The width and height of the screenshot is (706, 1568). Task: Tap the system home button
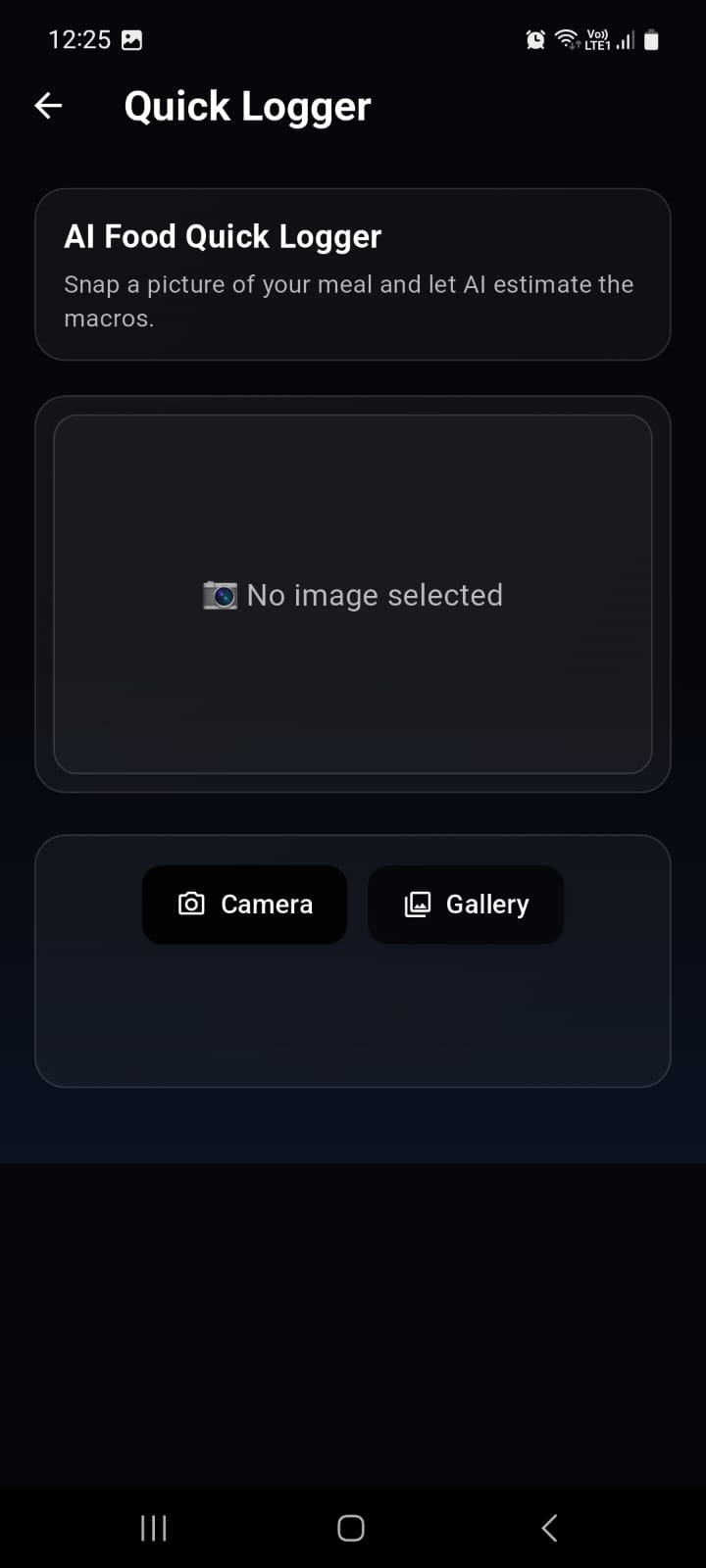351,1528
